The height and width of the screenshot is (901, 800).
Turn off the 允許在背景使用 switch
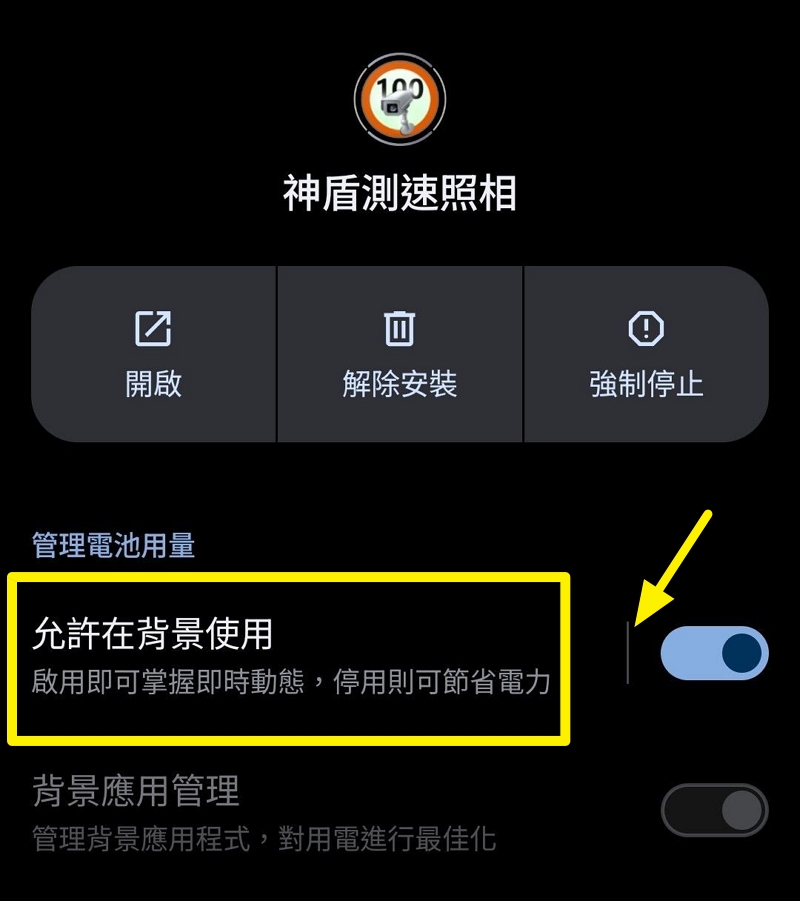point(714,653)
